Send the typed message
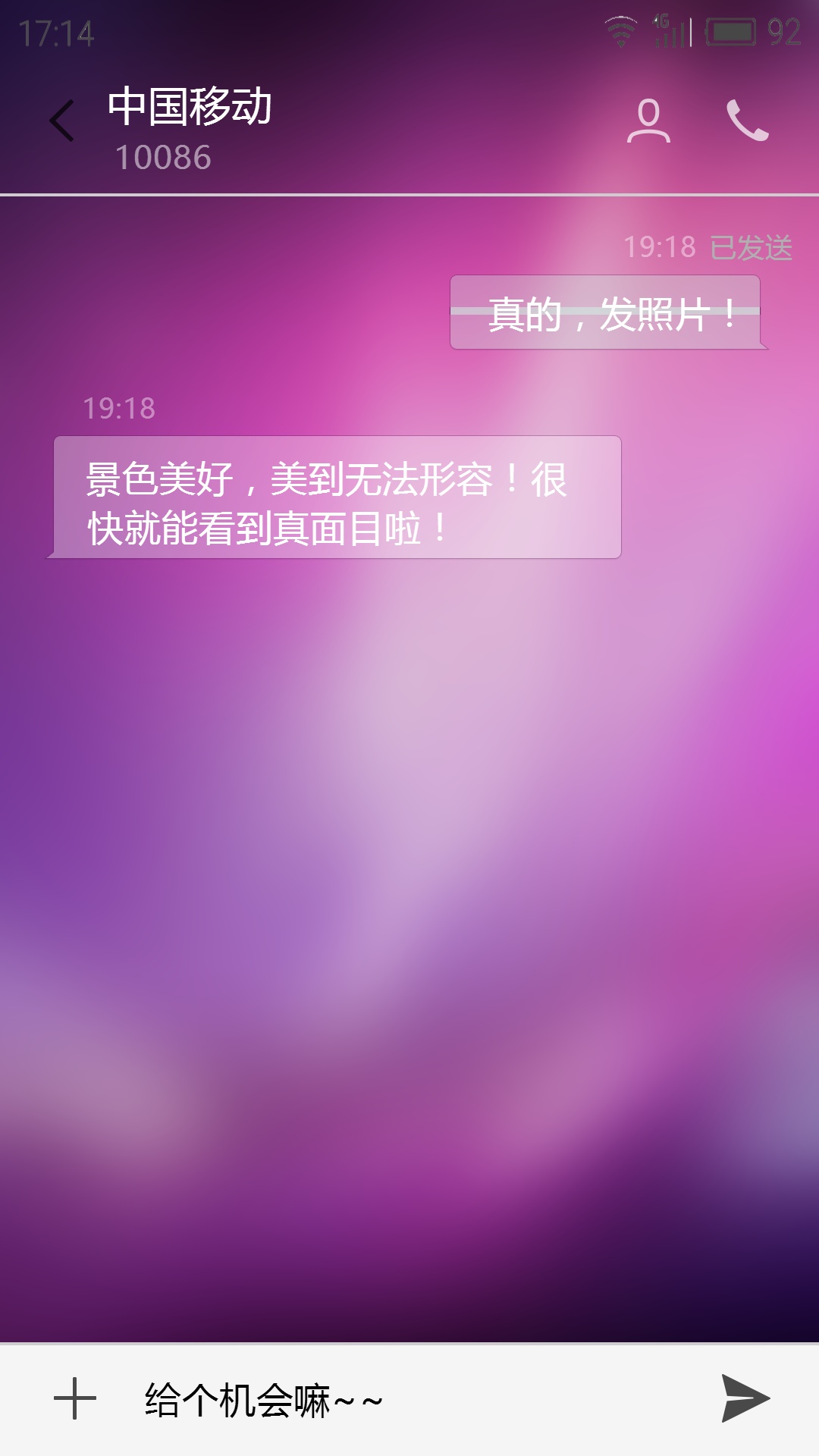This screenshot has width=819, height=1456. pyautogui.click(x=745, y=1398)
